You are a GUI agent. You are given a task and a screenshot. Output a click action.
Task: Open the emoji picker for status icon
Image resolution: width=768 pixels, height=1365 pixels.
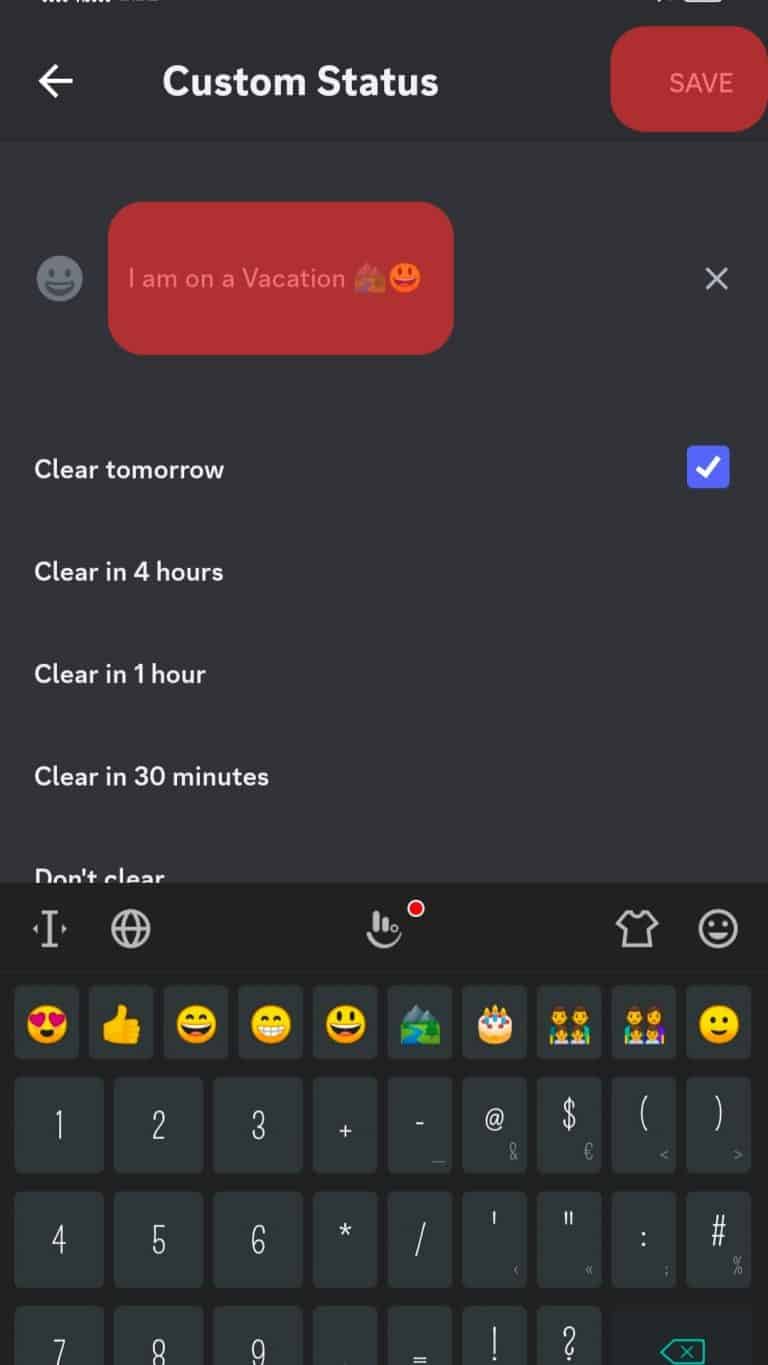click(x=59, y=278)
